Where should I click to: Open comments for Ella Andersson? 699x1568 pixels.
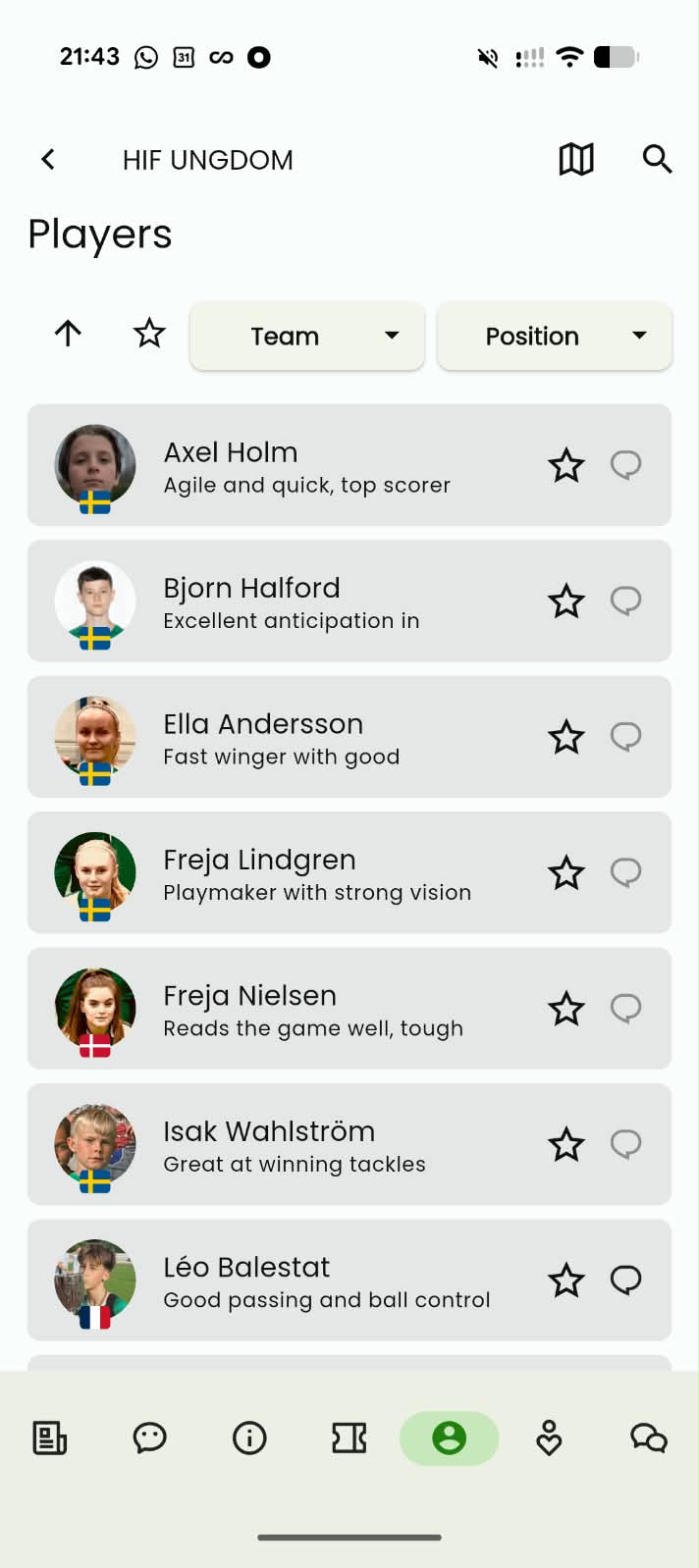click(x=625, y=736)
